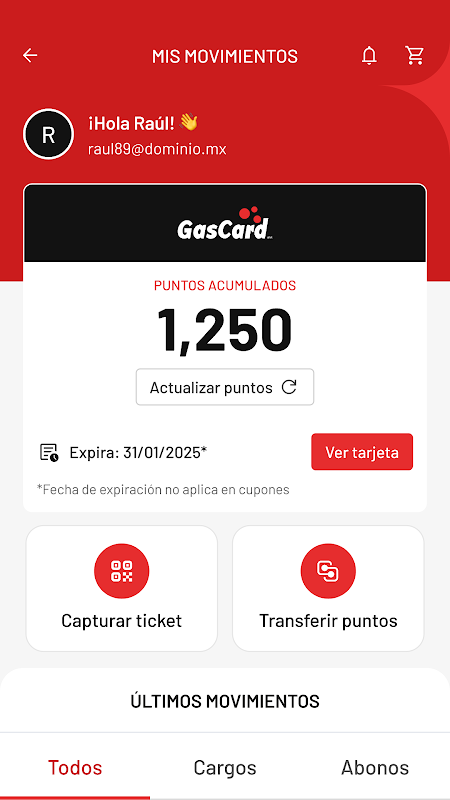Image resolution: width=450 pixels, height=800 pixels.
Task: Switch to the Abonos tab
Action: tap(375, 767)
